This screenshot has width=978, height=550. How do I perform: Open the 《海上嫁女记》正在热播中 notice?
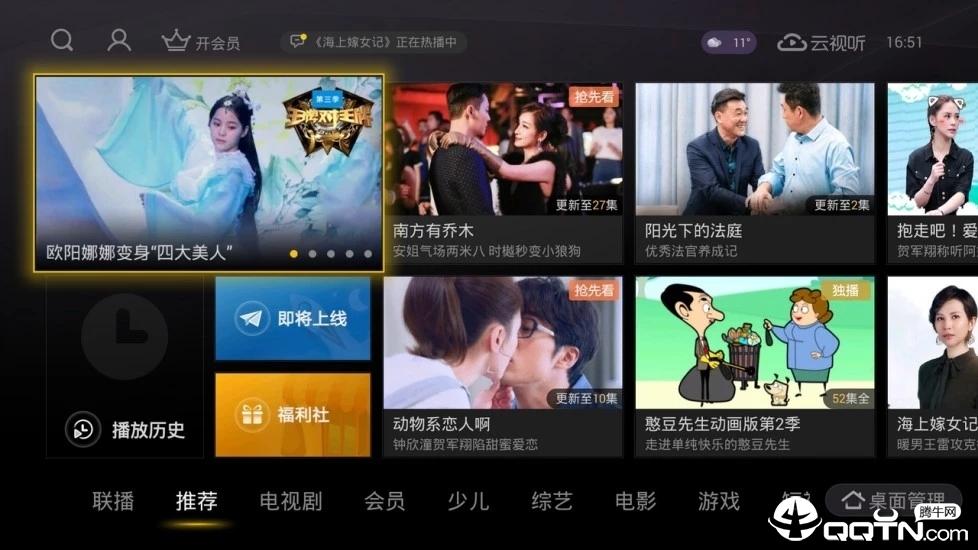tap(374, 42)
